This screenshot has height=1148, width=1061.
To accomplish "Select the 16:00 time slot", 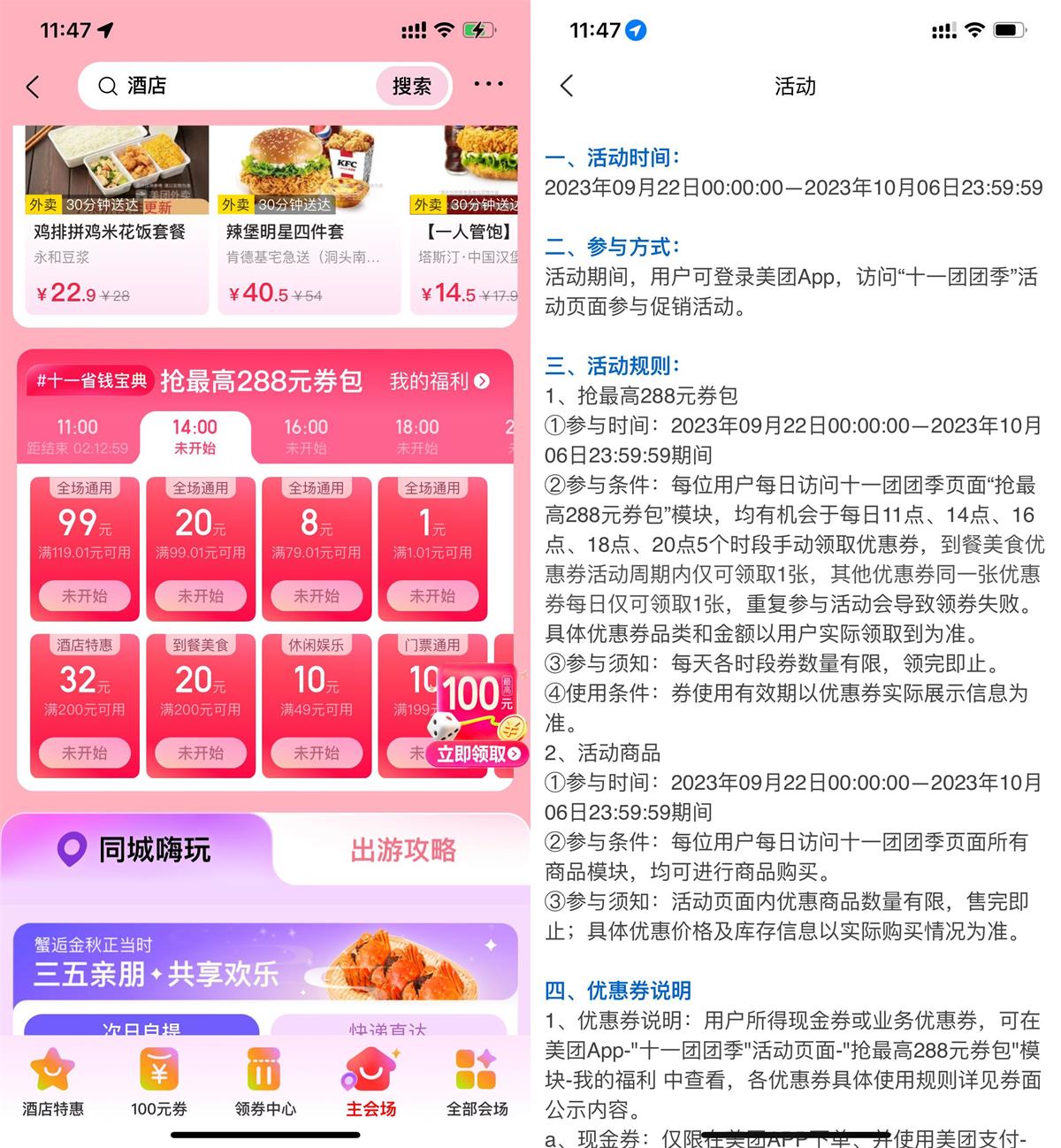I will 306,436.
